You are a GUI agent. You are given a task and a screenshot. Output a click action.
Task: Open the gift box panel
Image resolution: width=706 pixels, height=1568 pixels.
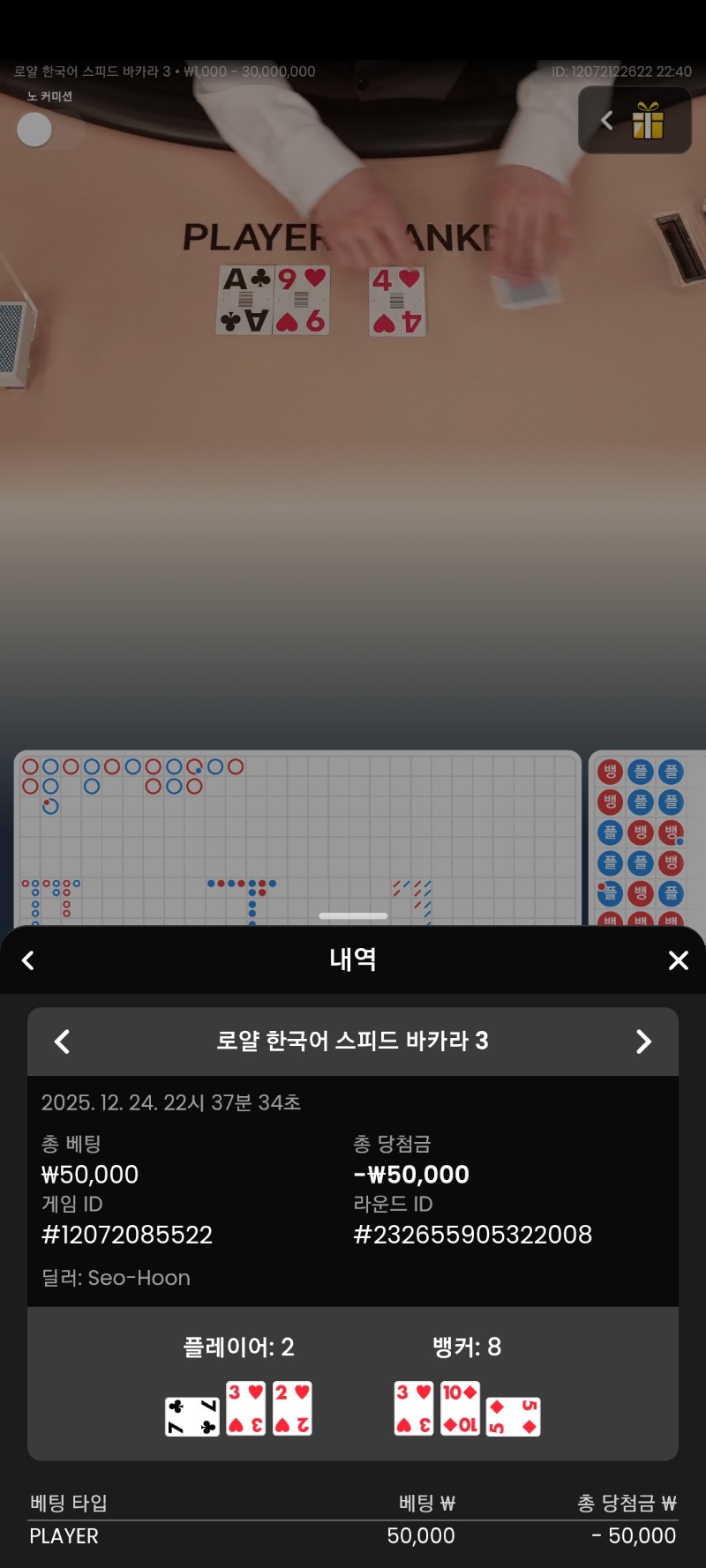click(x=647, y=121)
